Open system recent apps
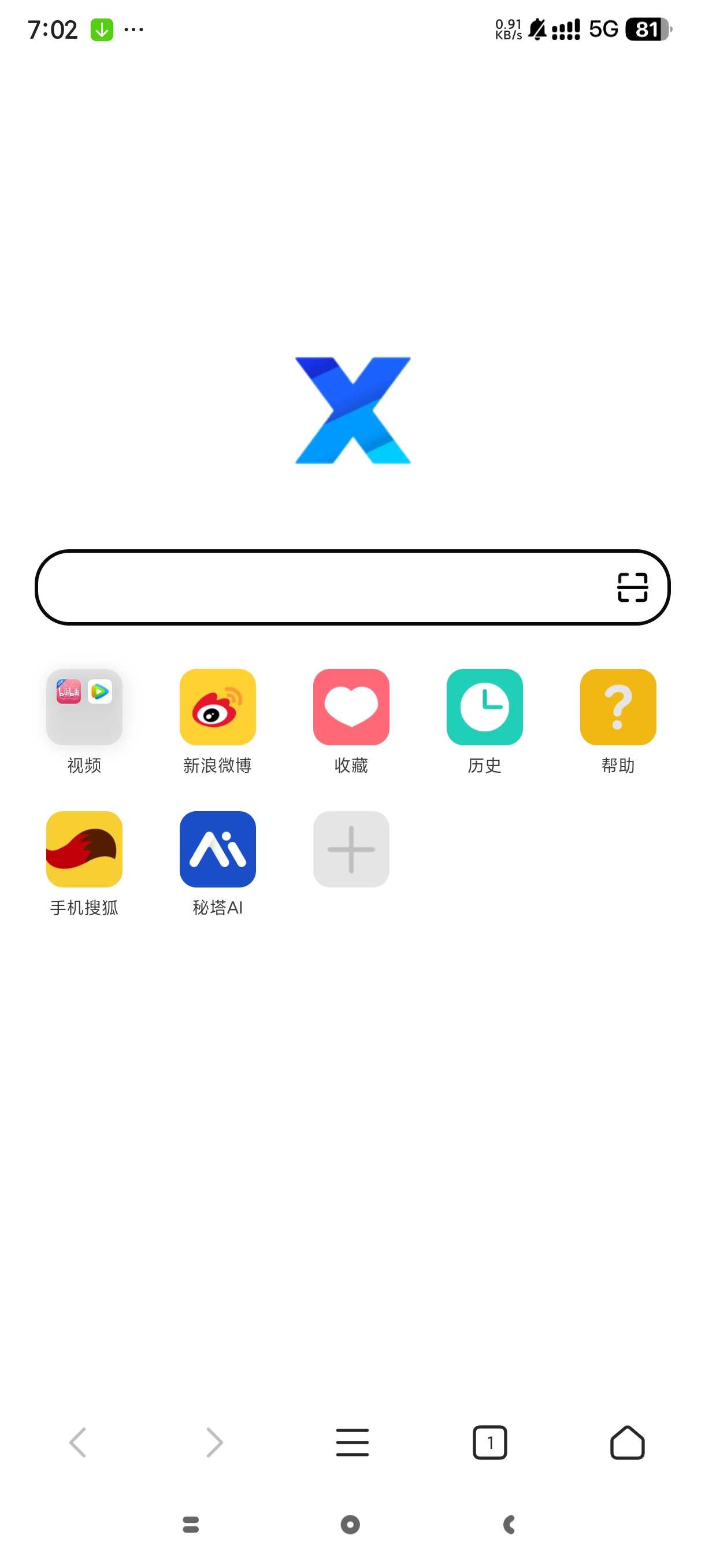This screenshot has width=705, height=1568. coord(190,1524)
